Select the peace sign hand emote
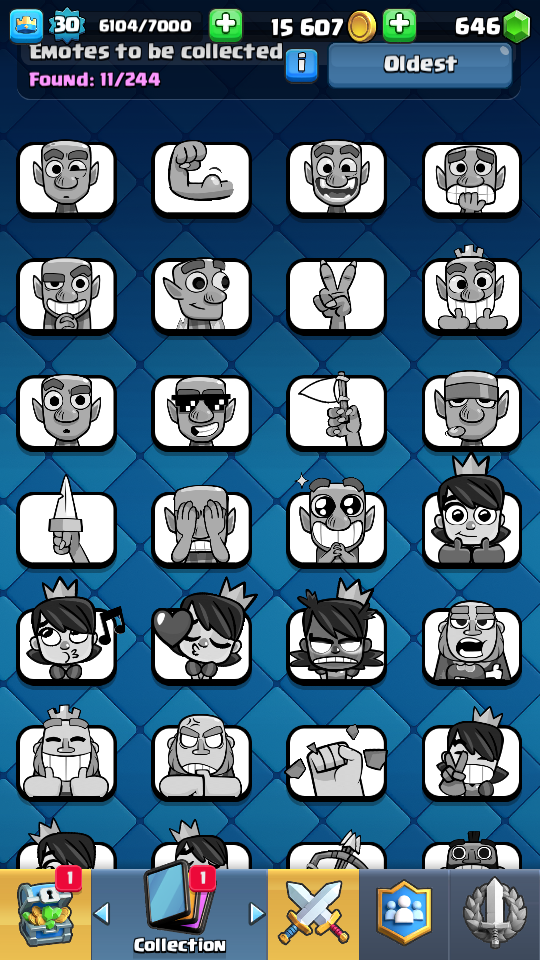Viewport: 540px width, 960px height. pyautogui.click(x=337, y=296)
